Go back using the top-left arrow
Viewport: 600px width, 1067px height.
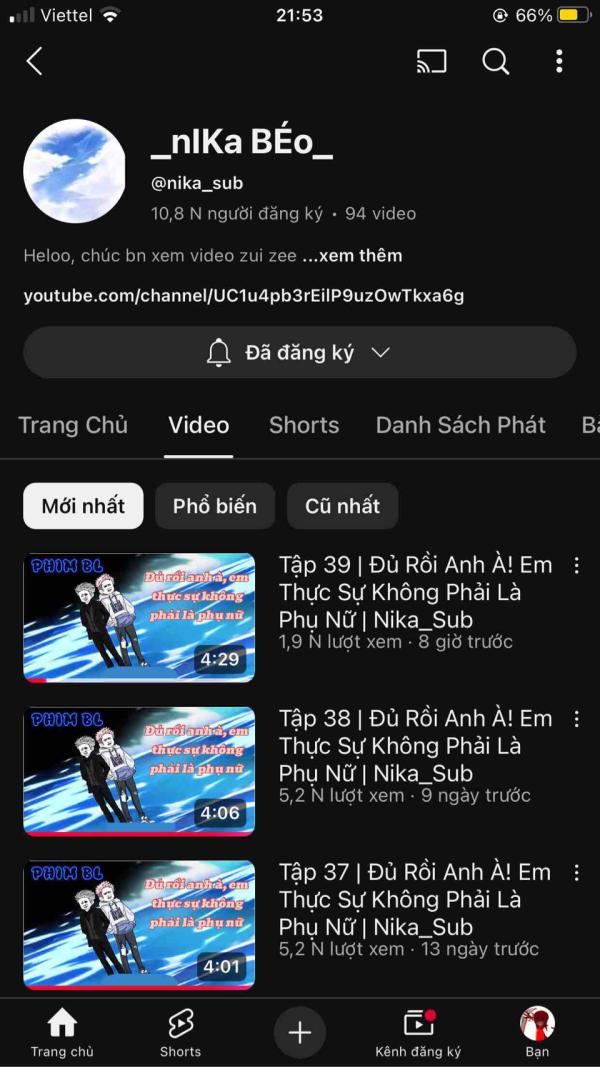pyautogui.click(x=34, y=61)
